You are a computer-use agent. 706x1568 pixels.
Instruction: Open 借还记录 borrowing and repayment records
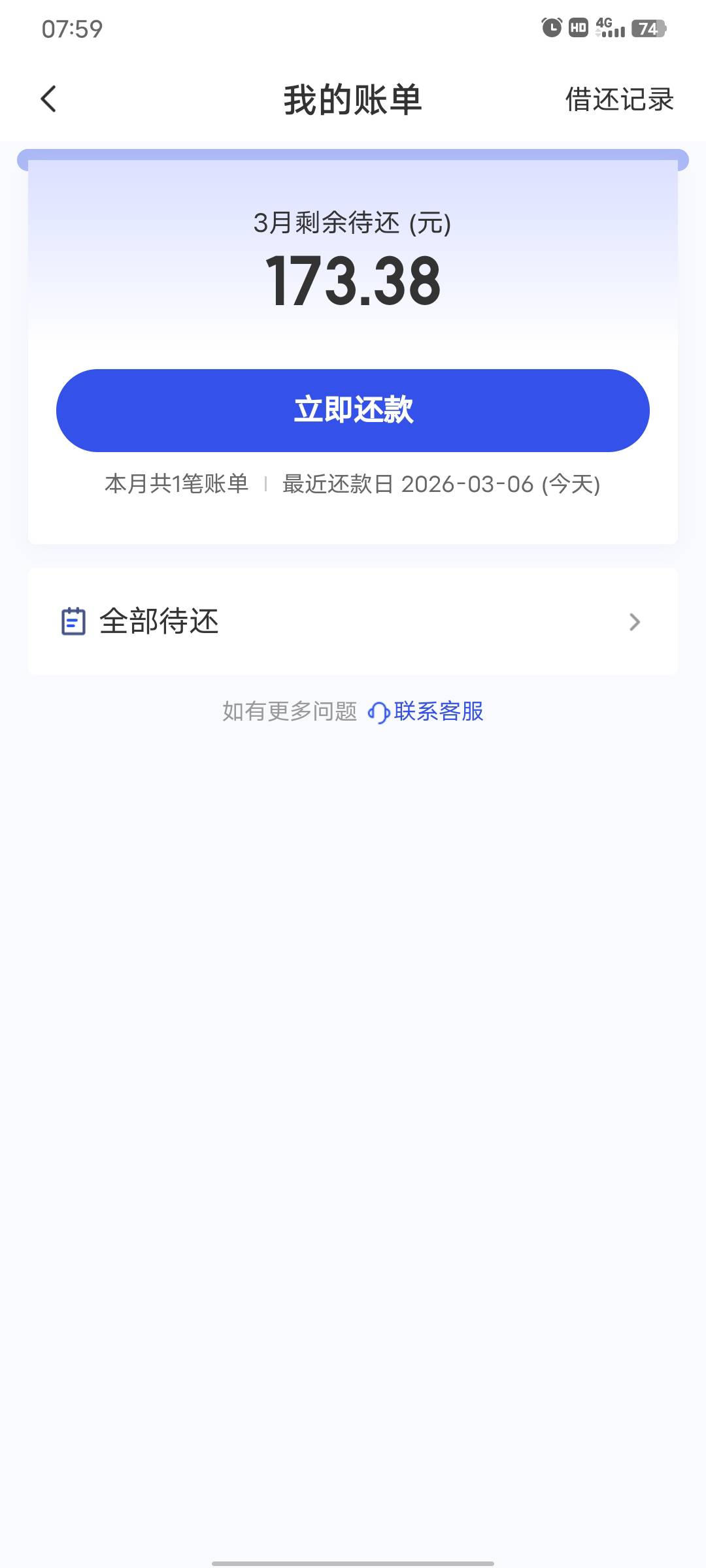tap(618, 100)
